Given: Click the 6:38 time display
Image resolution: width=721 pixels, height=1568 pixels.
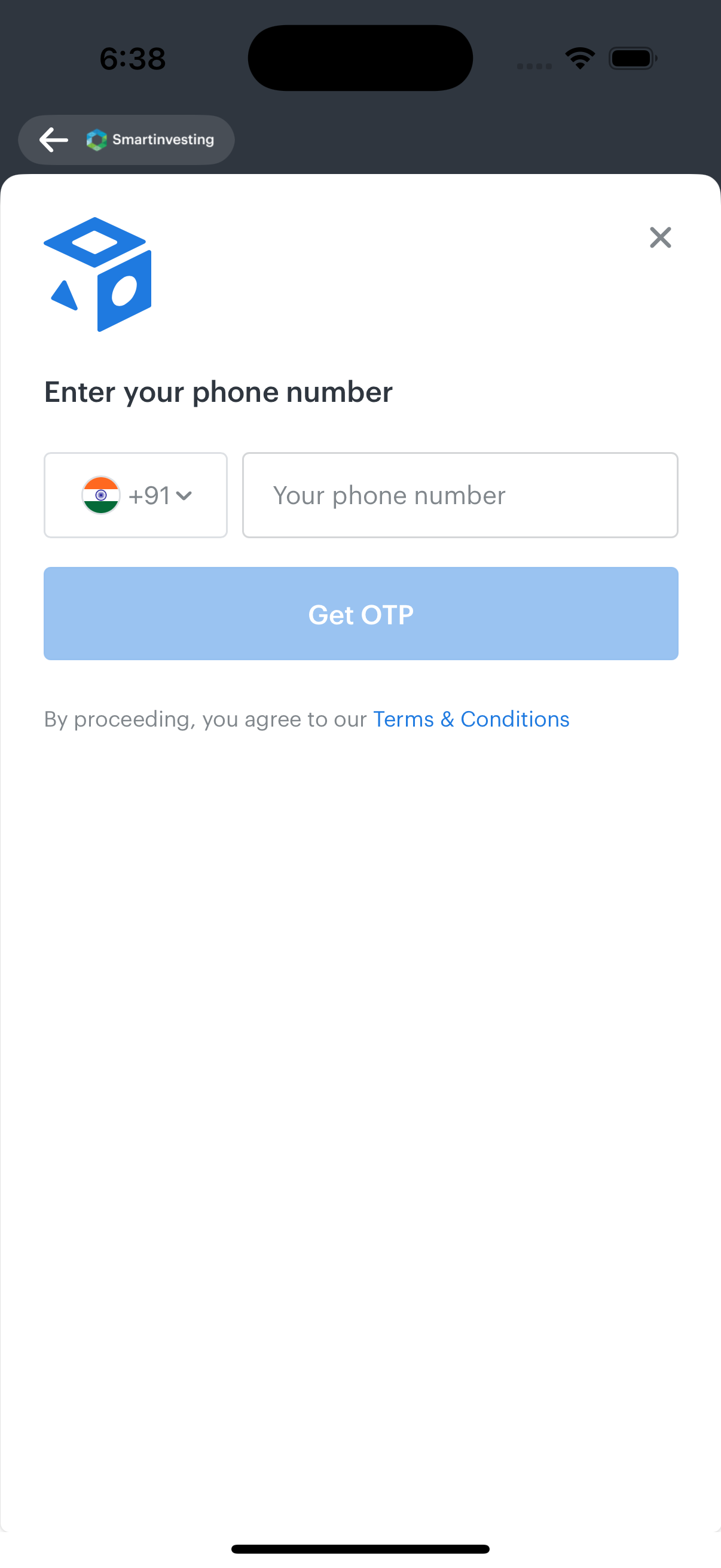Looking at the screenshot, I should pos(132,57).
